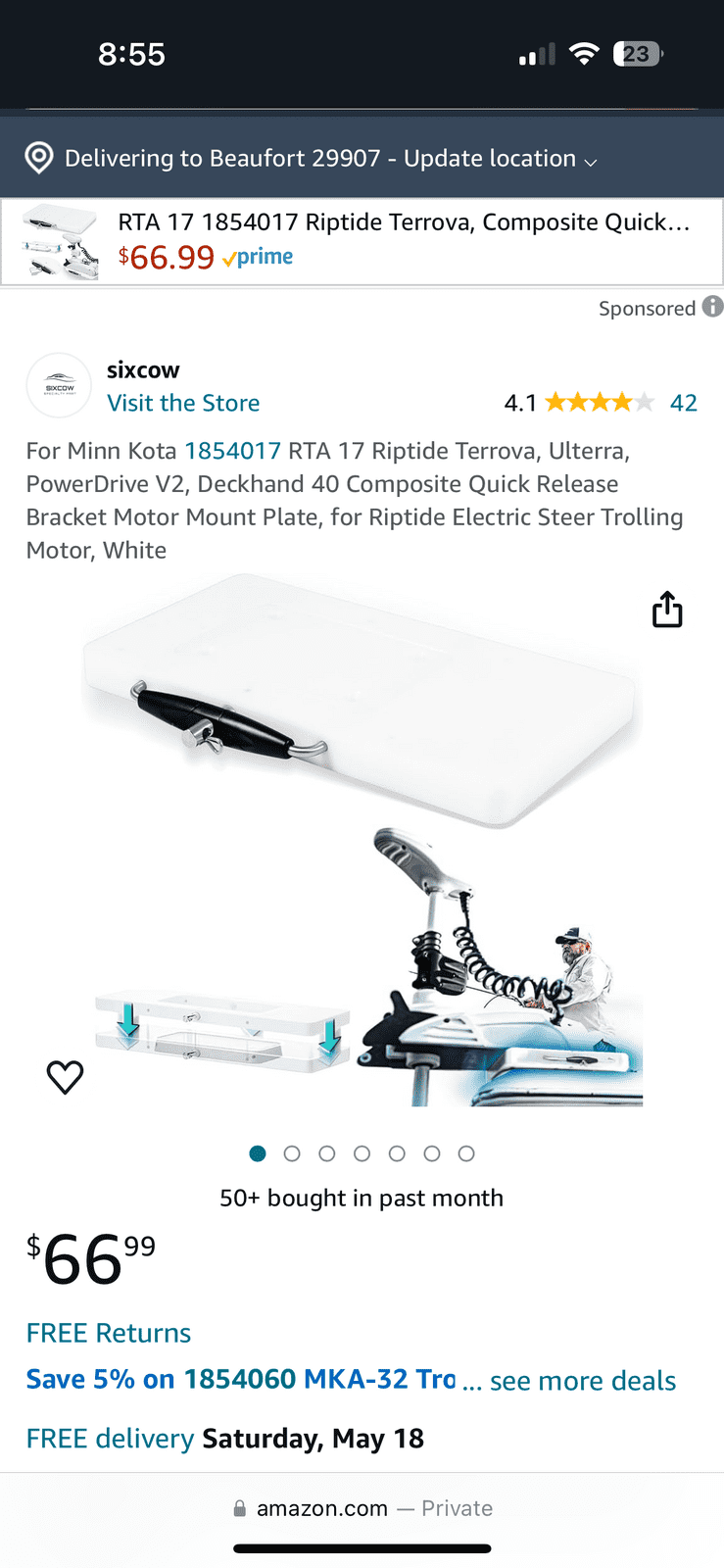
Task: Open FREE Returns details
Action: tap(109, 1333)
